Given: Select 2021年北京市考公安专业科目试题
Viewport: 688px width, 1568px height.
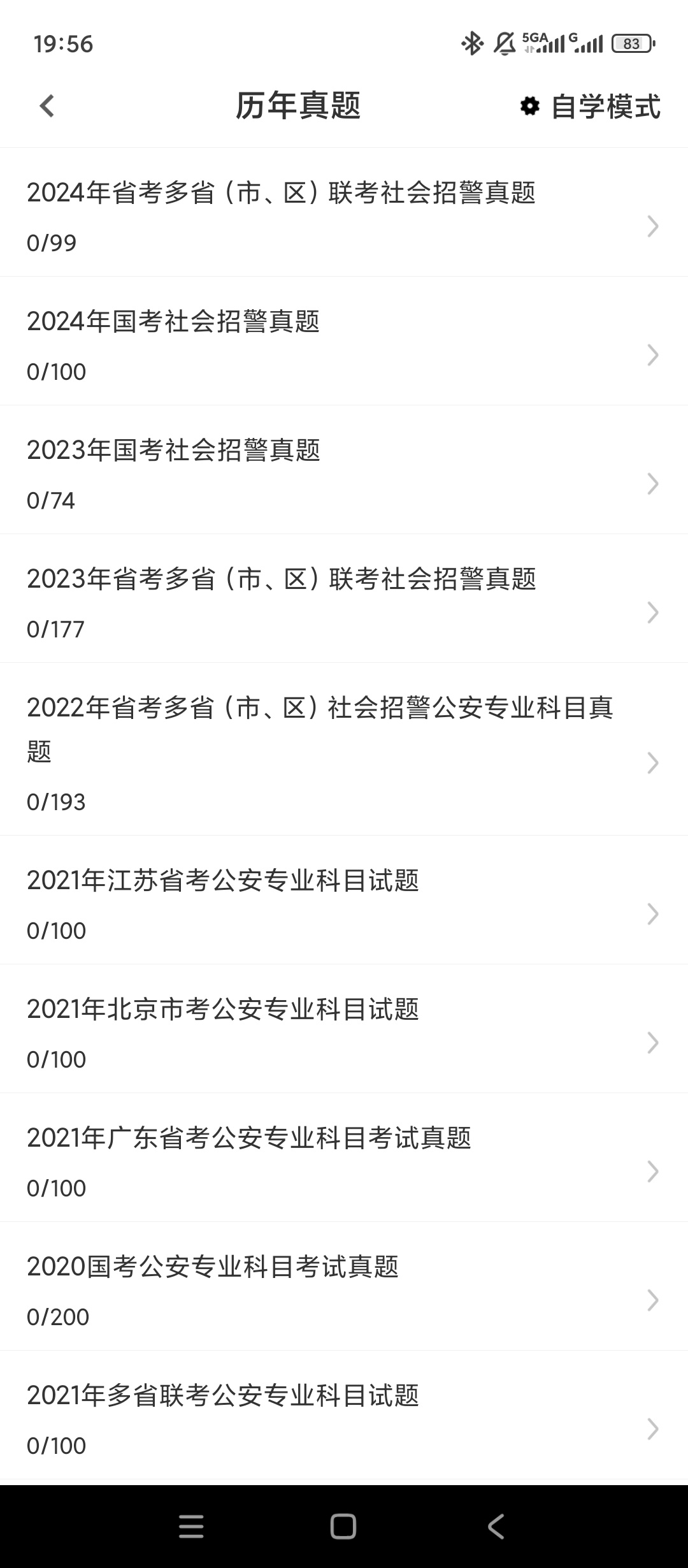Looking at the screenshot, I should point(344,1029).
